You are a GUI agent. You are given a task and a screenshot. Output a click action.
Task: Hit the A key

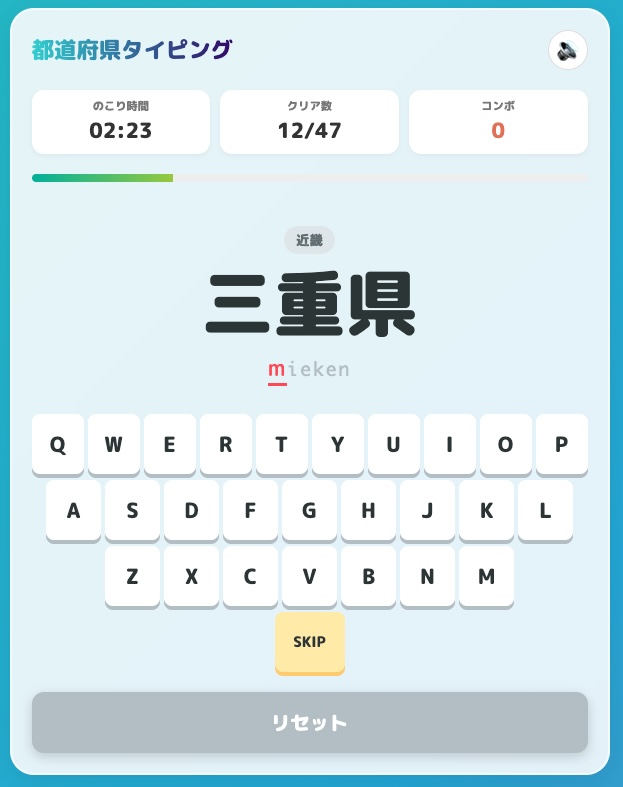[x=73, y=510]
